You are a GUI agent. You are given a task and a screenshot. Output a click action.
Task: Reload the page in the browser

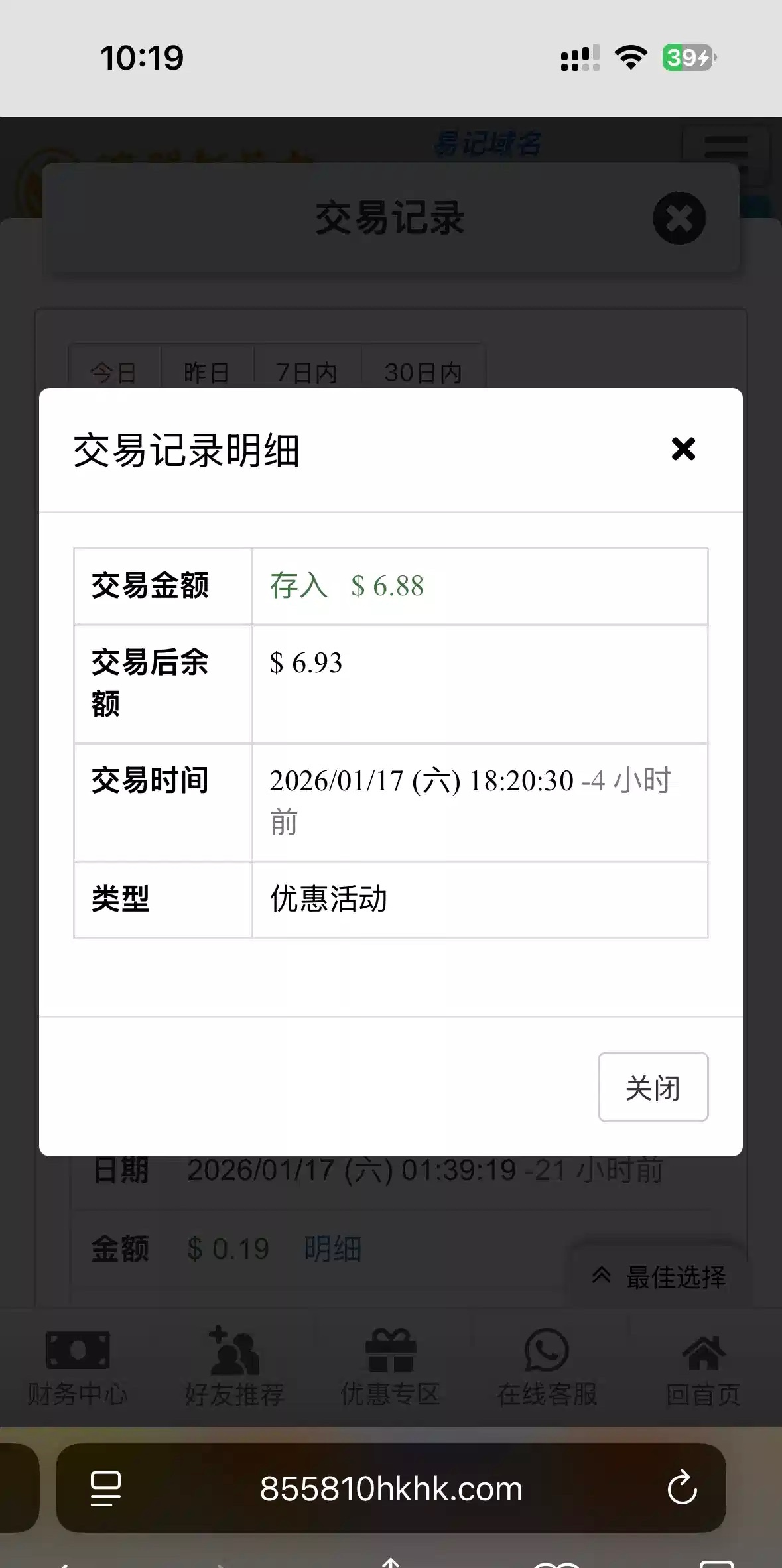[x=682, y=1489]
